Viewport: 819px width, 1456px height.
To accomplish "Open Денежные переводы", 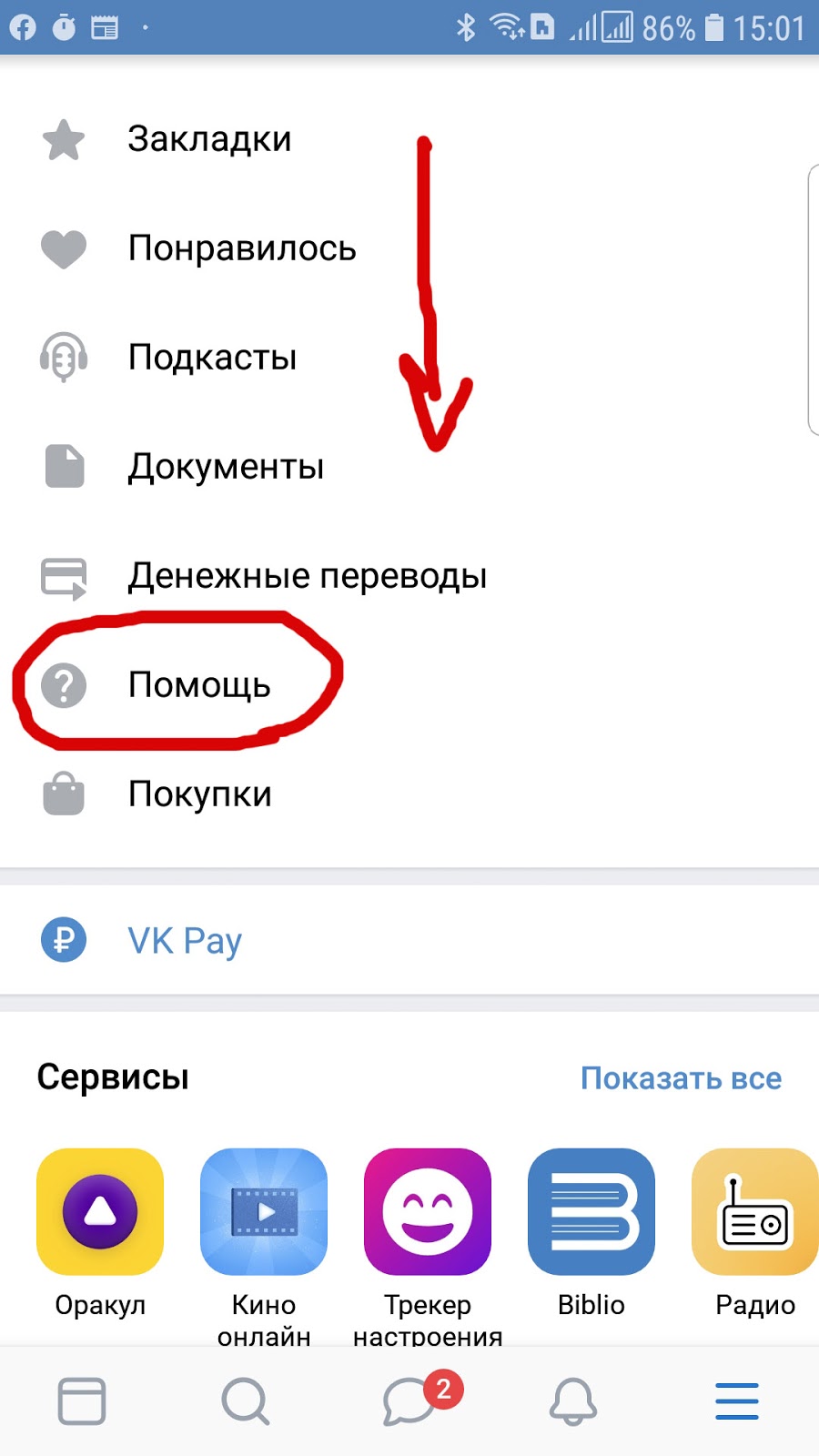I will tap(307, 576).
